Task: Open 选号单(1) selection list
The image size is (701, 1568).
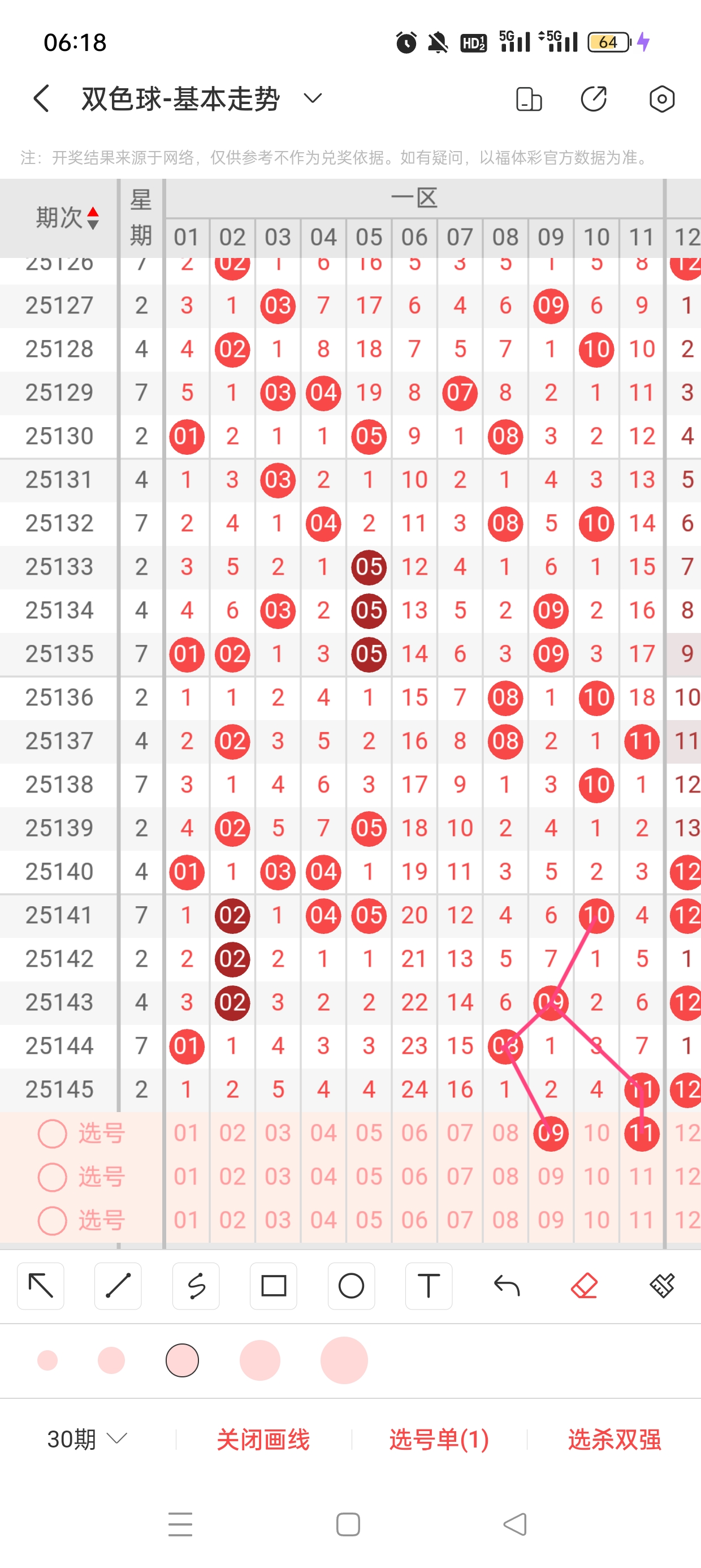Action: 439,1439
